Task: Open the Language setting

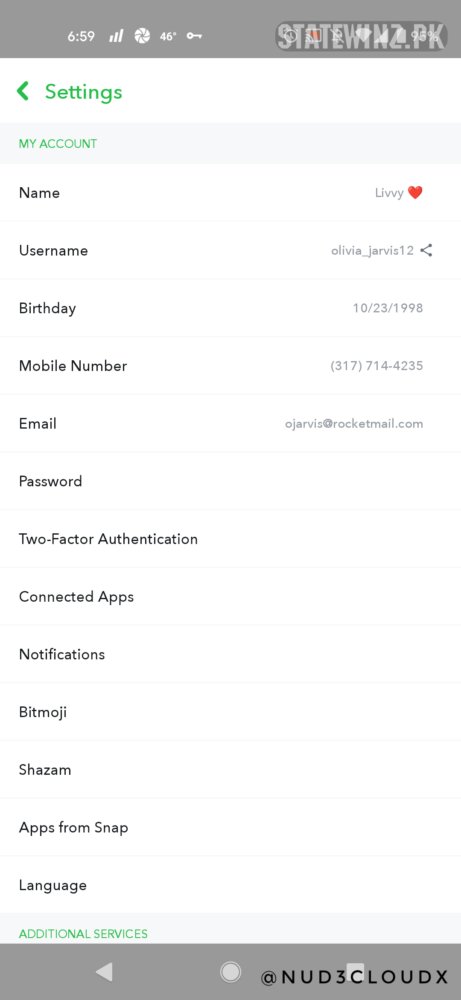Action: [x=230, y=885]
